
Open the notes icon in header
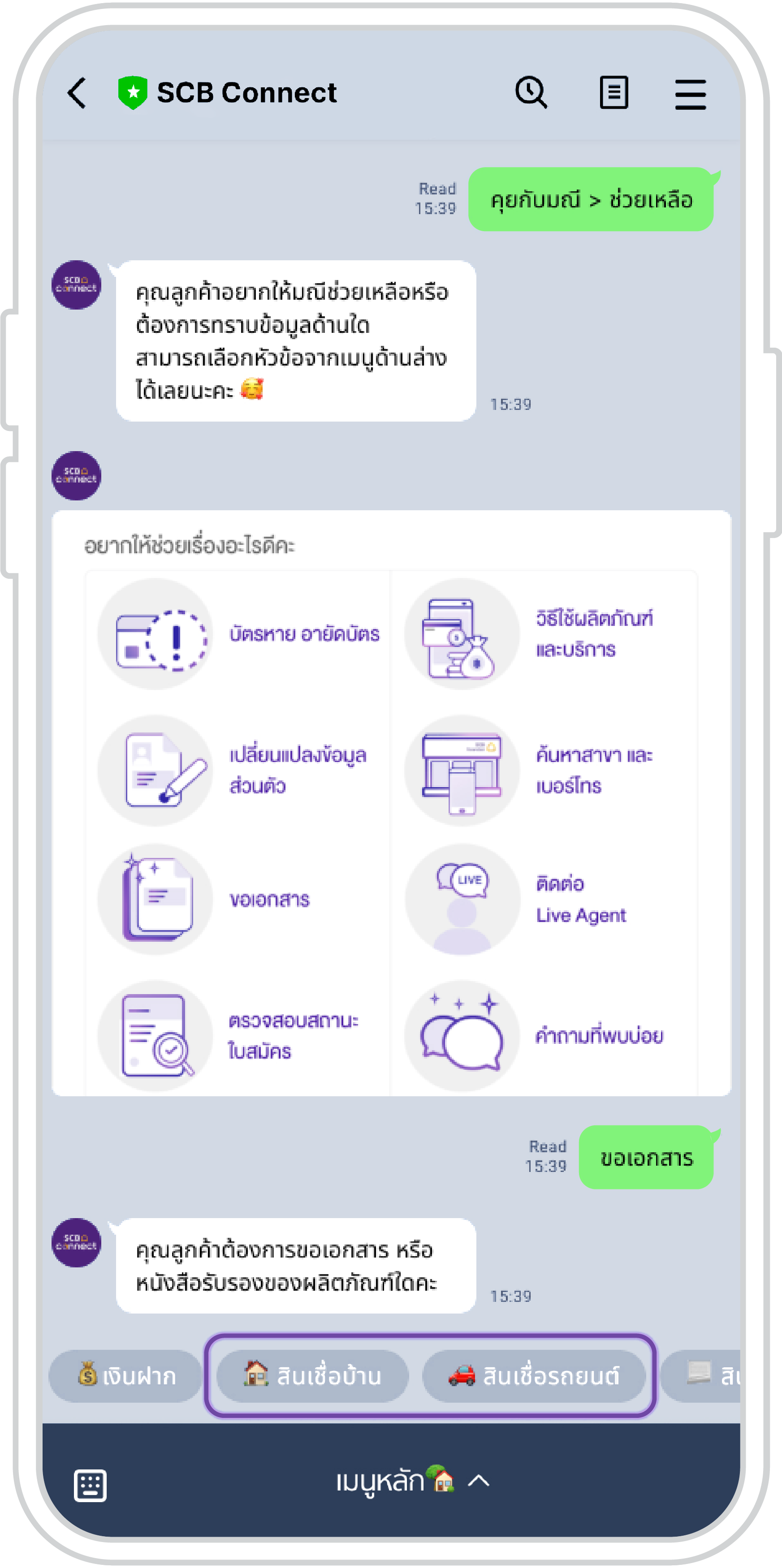pyautogui.click(x=614, y=93)
